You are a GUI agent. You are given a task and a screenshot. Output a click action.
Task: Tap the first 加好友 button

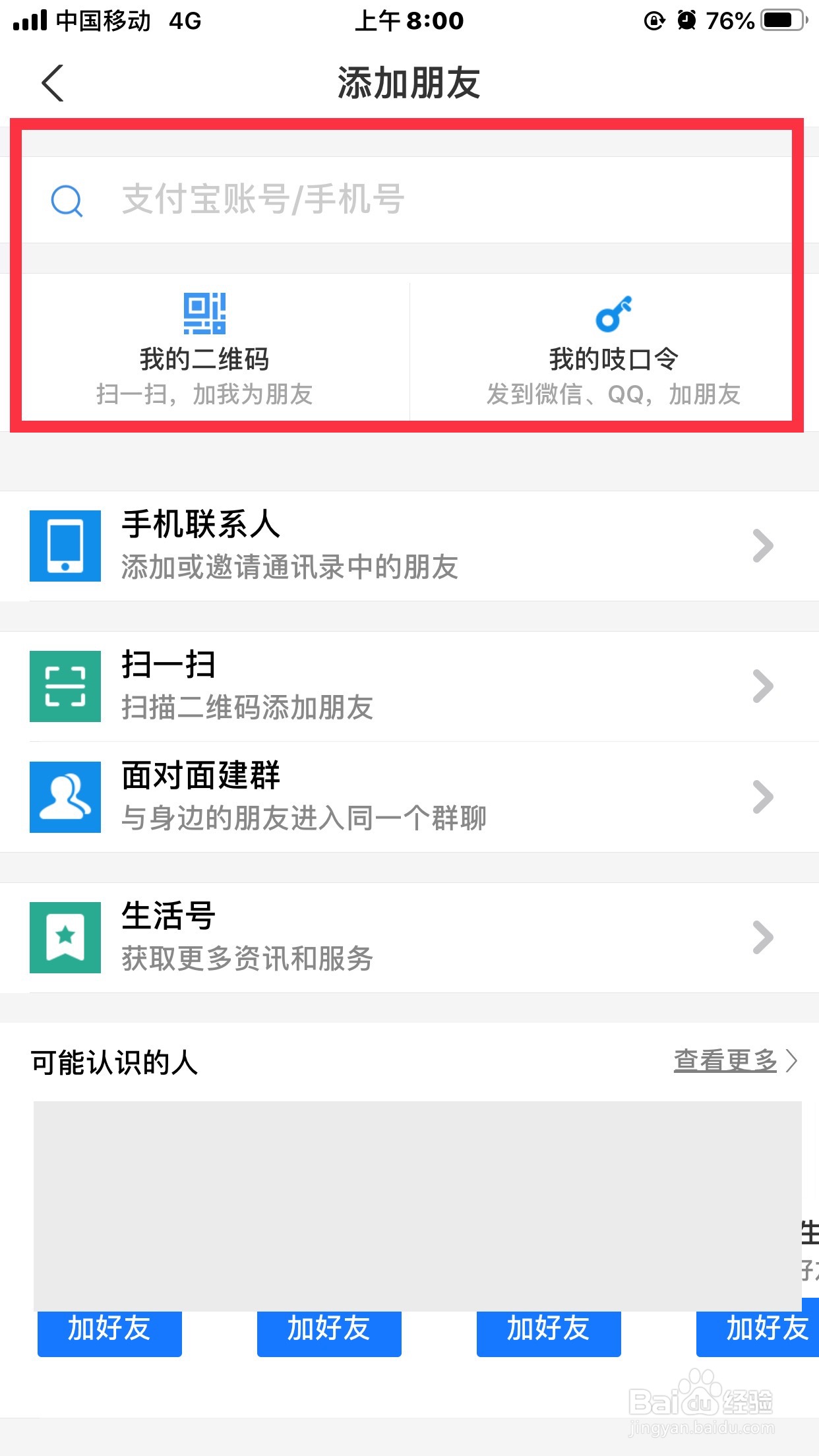pos(109,1331)
